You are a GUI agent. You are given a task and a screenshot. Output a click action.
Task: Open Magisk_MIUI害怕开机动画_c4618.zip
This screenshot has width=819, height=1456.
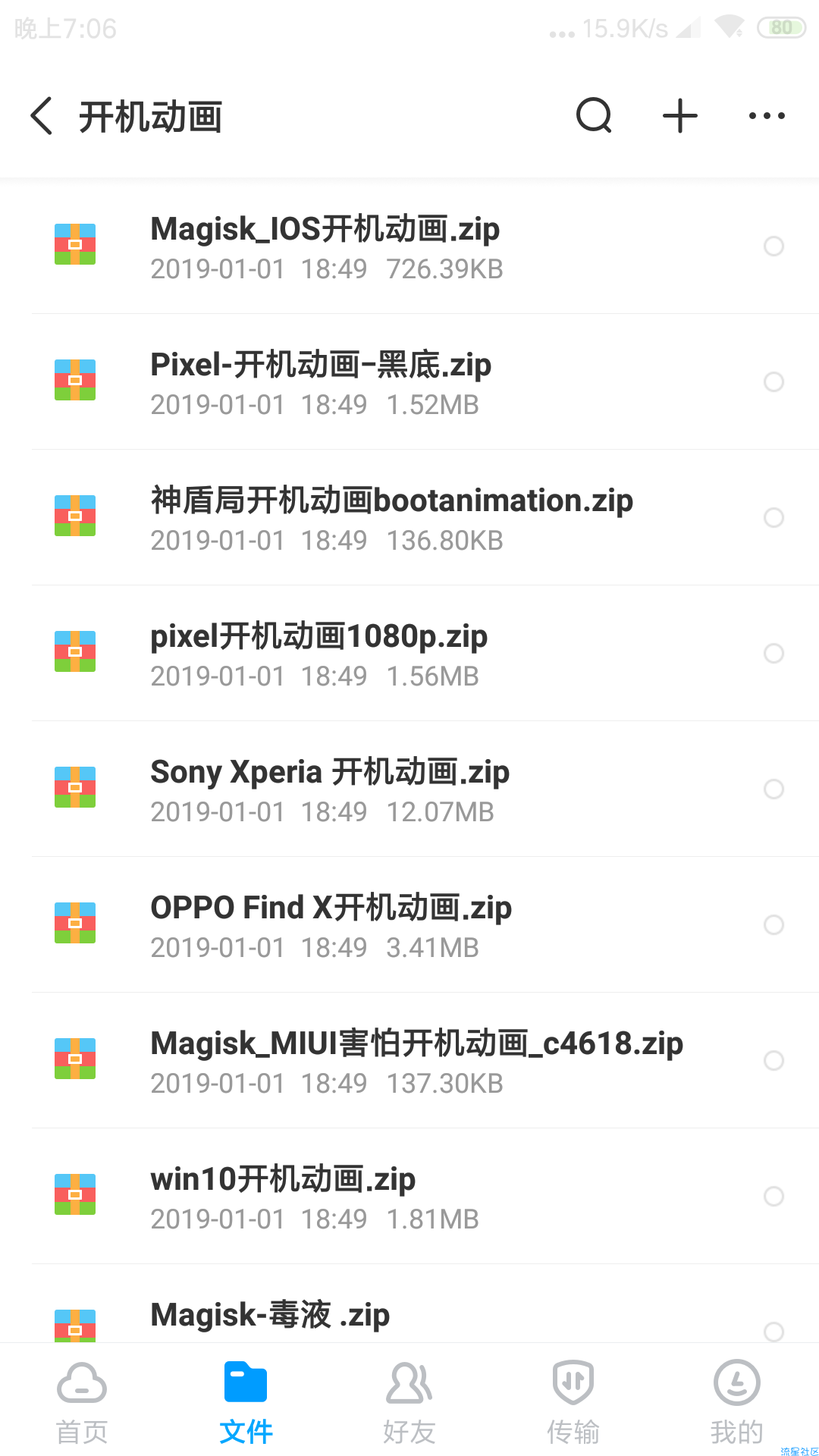[409, 1061]
